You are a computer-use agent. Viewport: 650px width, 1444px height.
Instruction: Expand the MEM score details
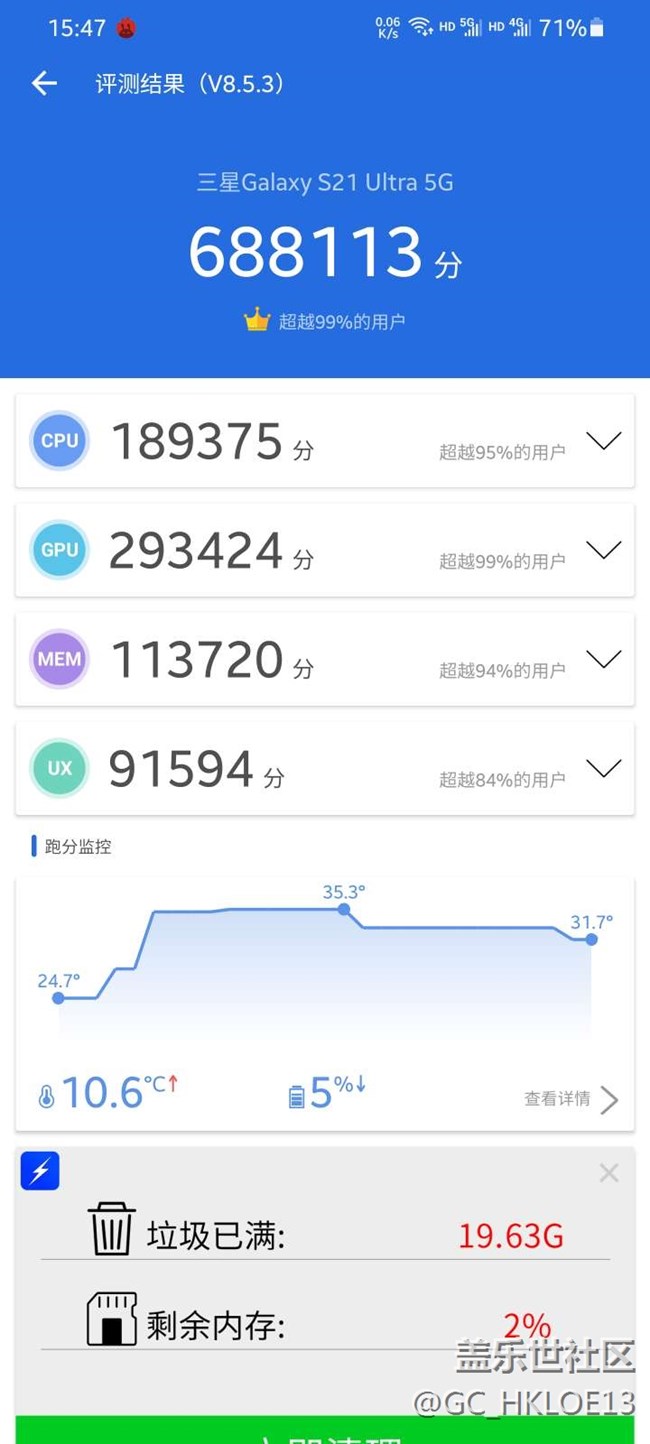603,659
